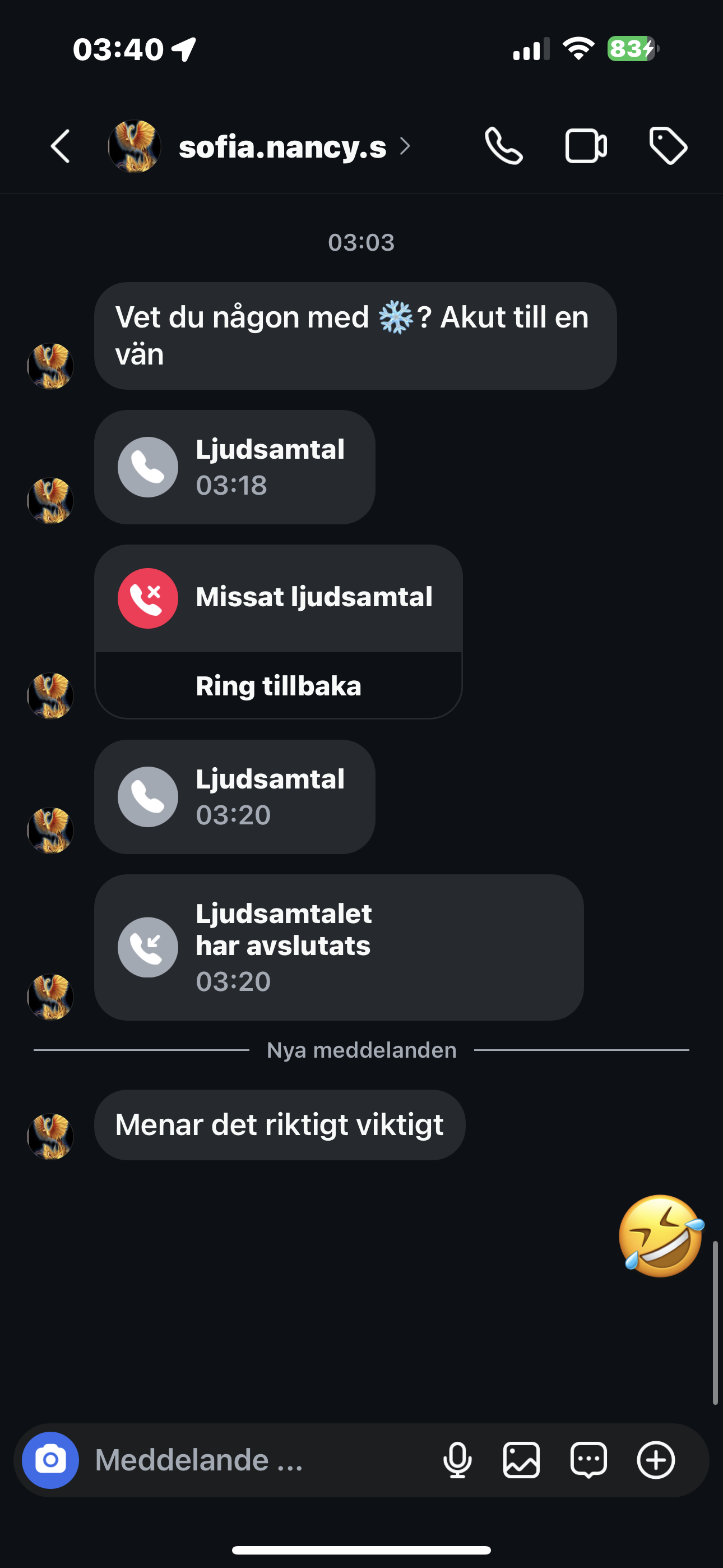Tap Ring tillbaka to call back

pyautogui.click(x=279, y=686)
